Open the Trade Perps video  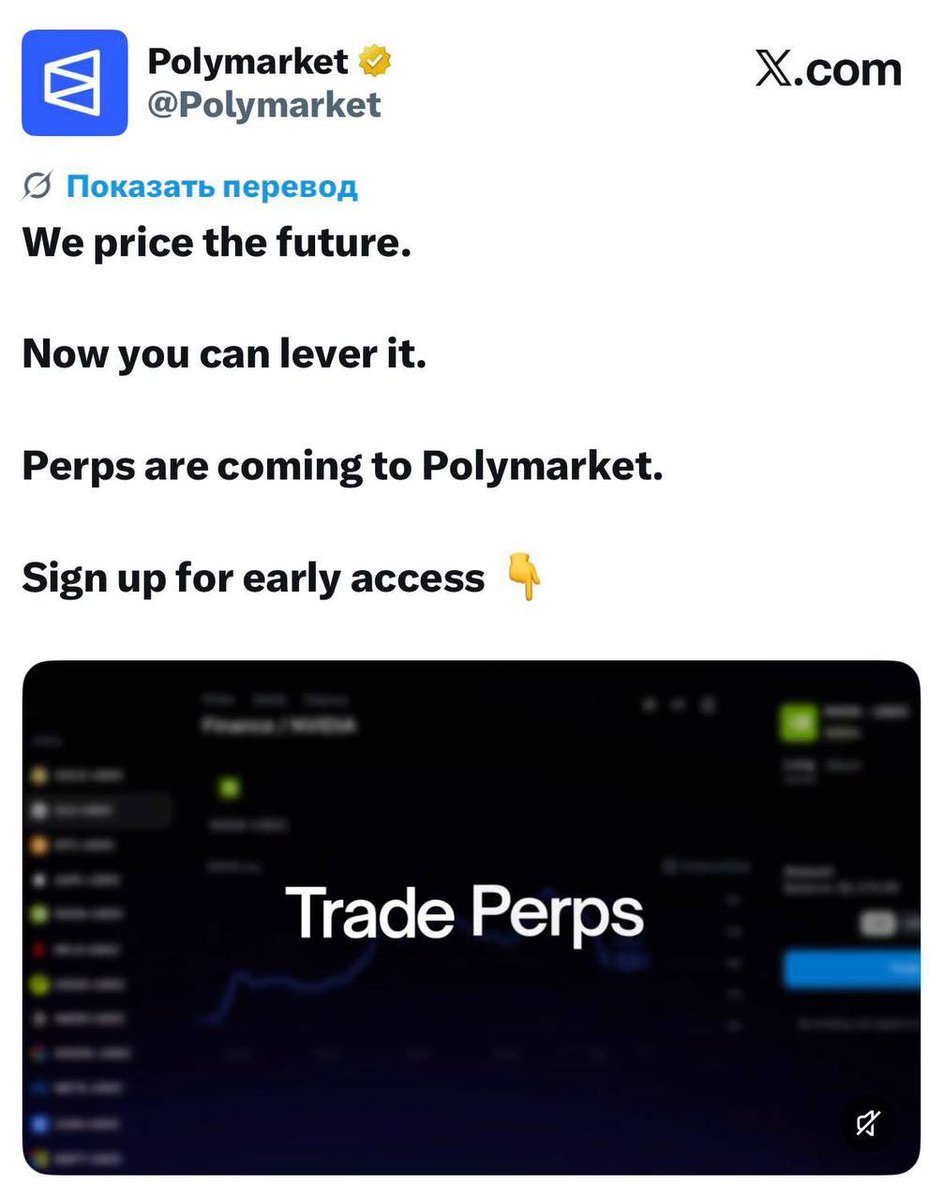point(470,915)
